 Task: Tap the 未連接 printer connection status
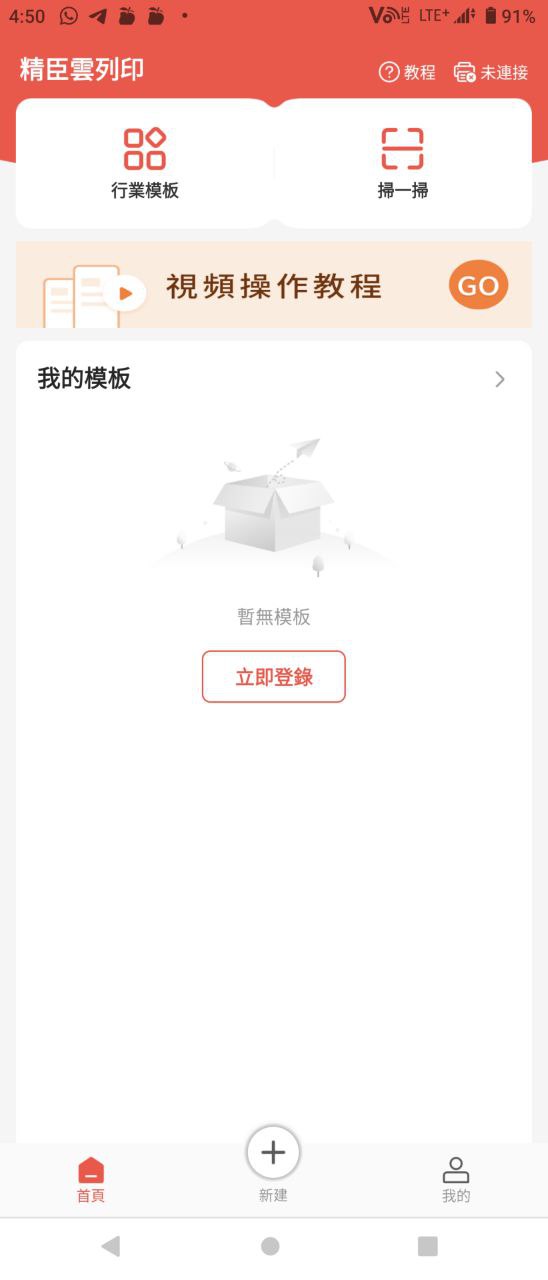point(490,72)
